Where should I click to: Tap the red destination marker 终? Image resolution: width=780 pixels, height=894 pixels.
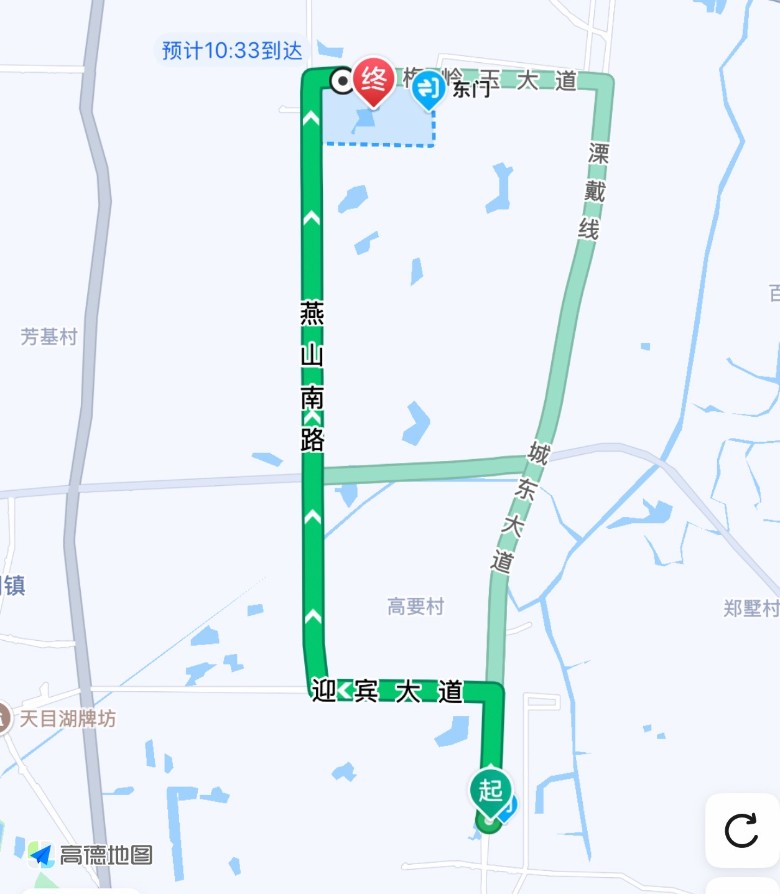tap(373, 79)
